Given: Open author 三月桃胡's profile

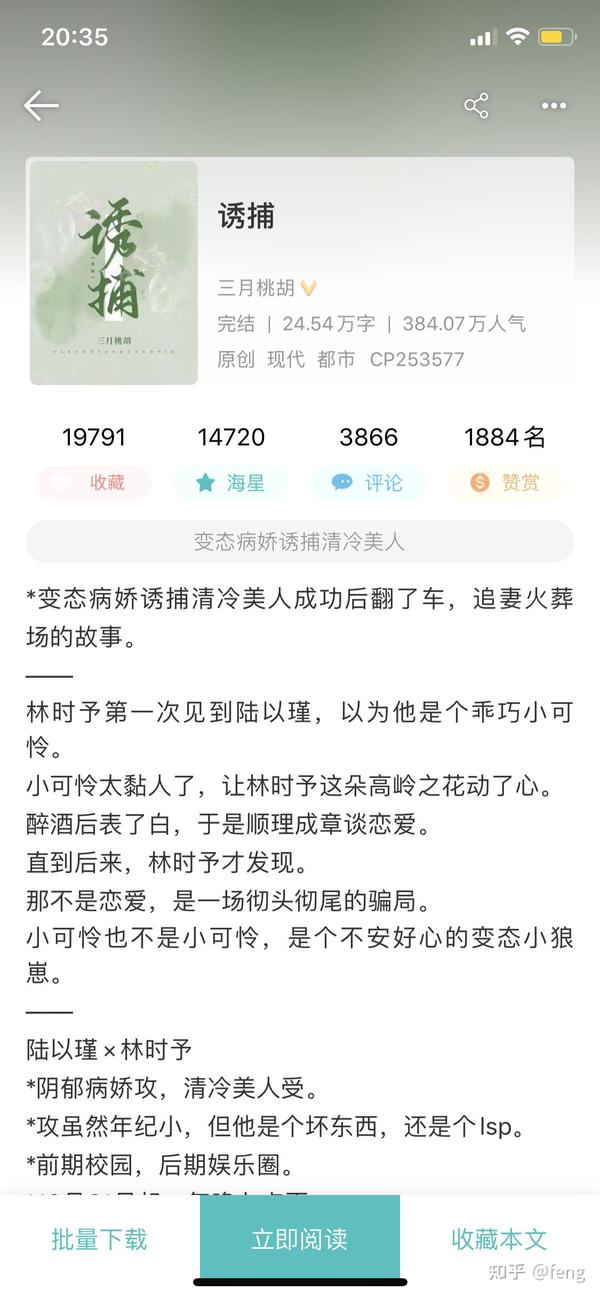Looking at the screenshot, I should coord(257,288).
